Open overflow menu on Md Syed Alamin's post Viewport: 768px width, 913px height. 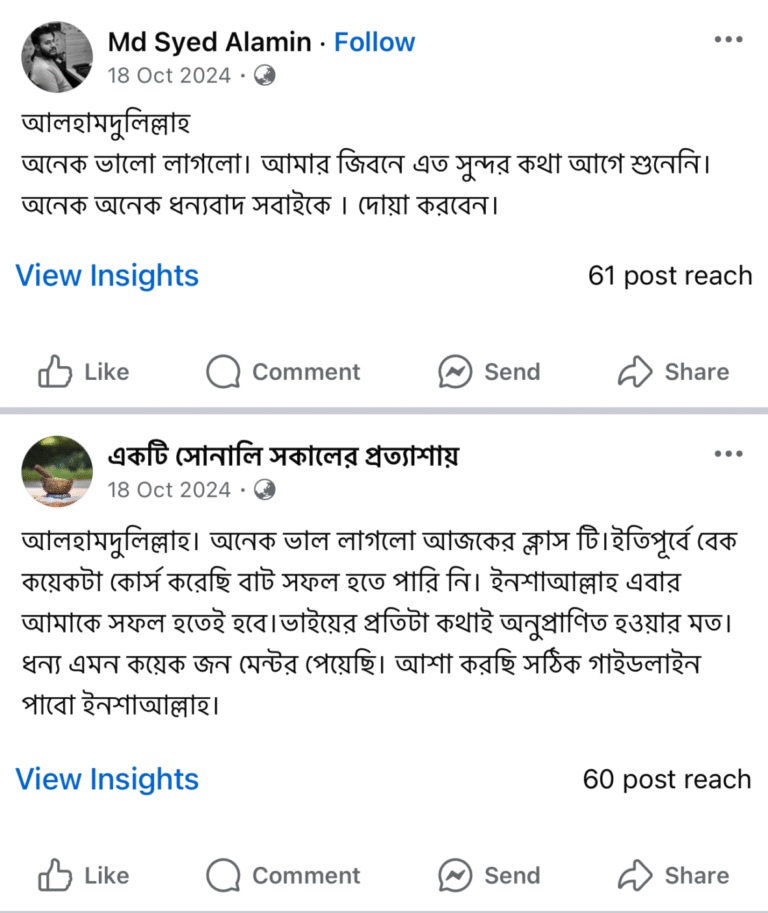point(728,40)
